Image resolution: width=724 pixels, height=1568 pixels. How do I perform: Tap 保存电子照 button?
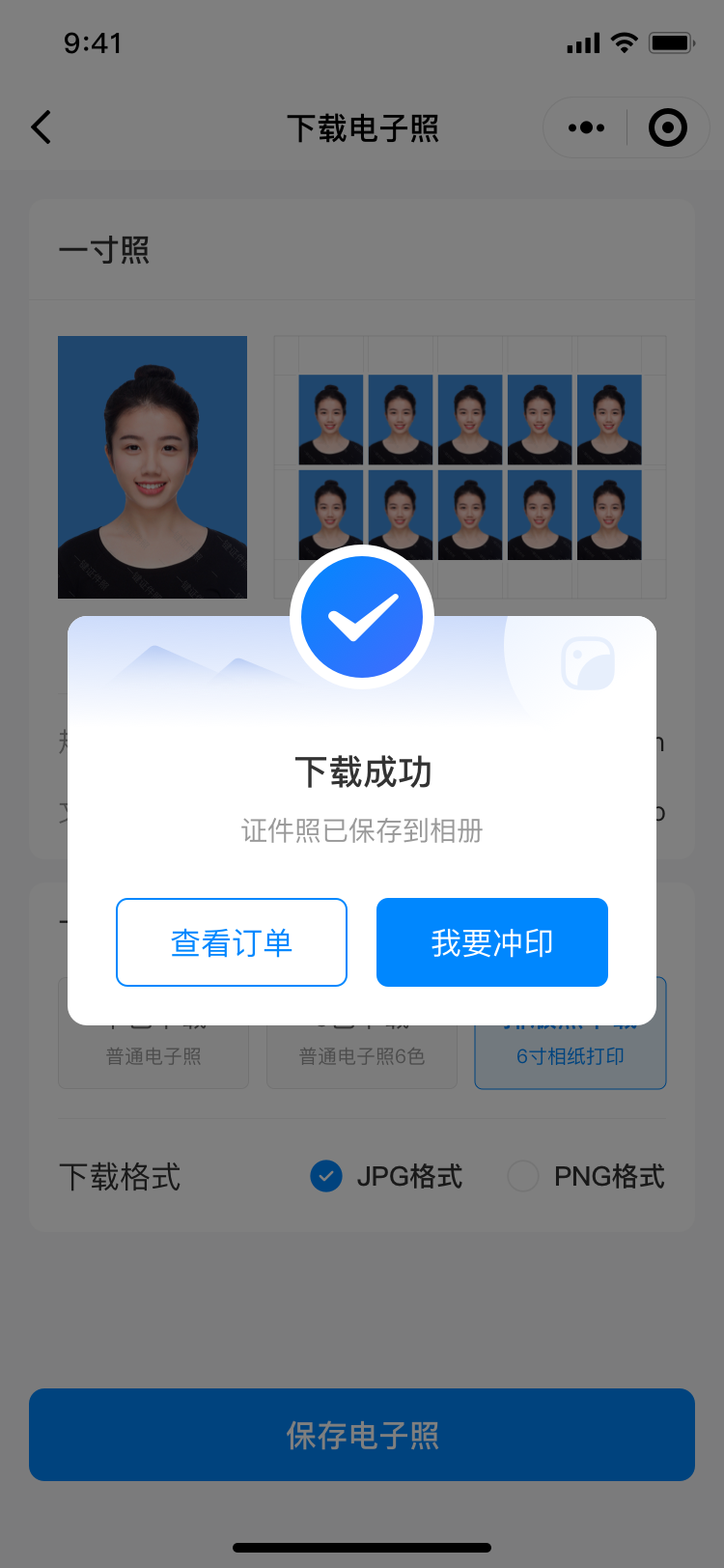click(x=362, y=1435)
